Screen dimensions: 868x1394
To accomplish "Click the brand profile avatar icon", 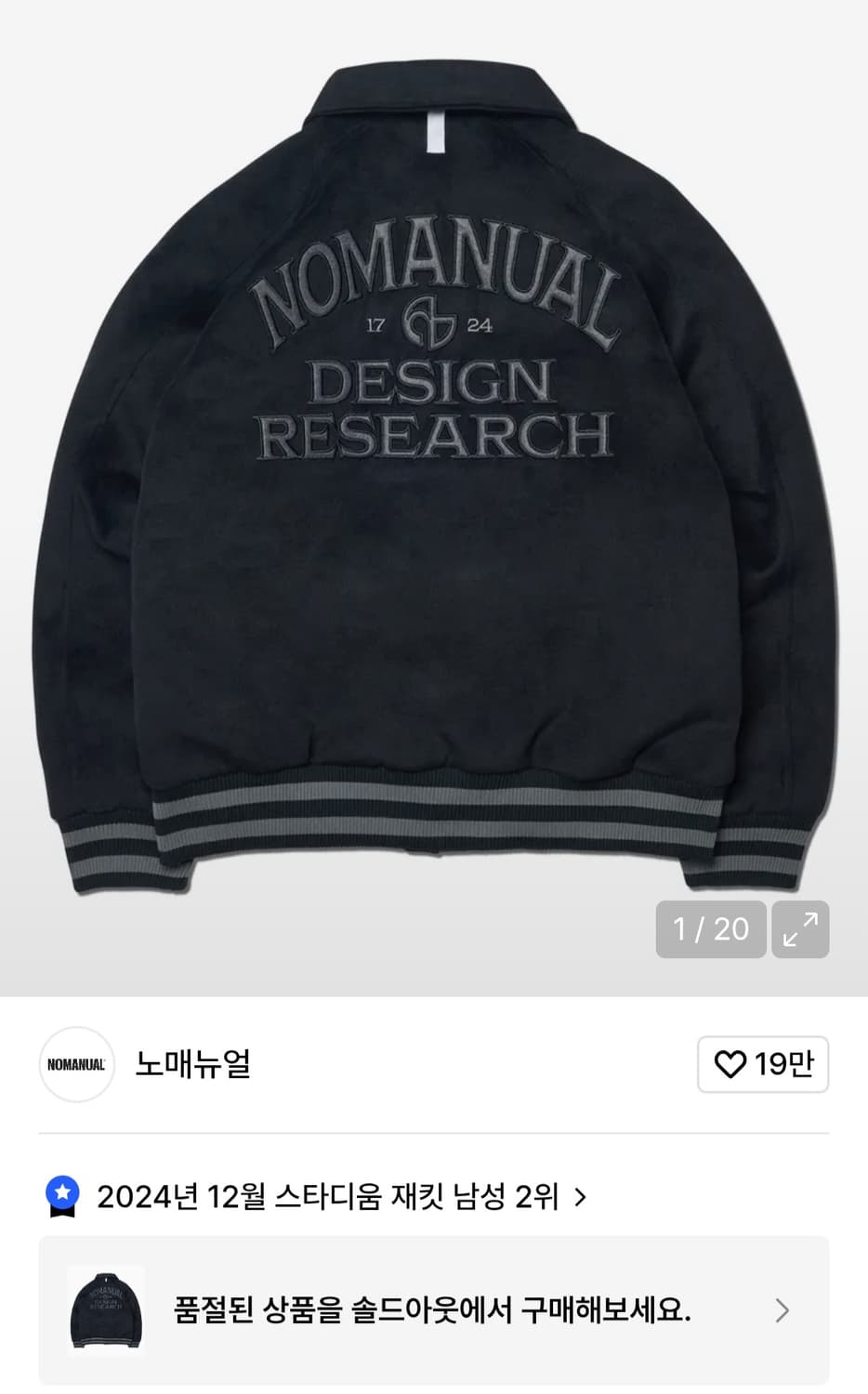I will (x=76, y=1065).
